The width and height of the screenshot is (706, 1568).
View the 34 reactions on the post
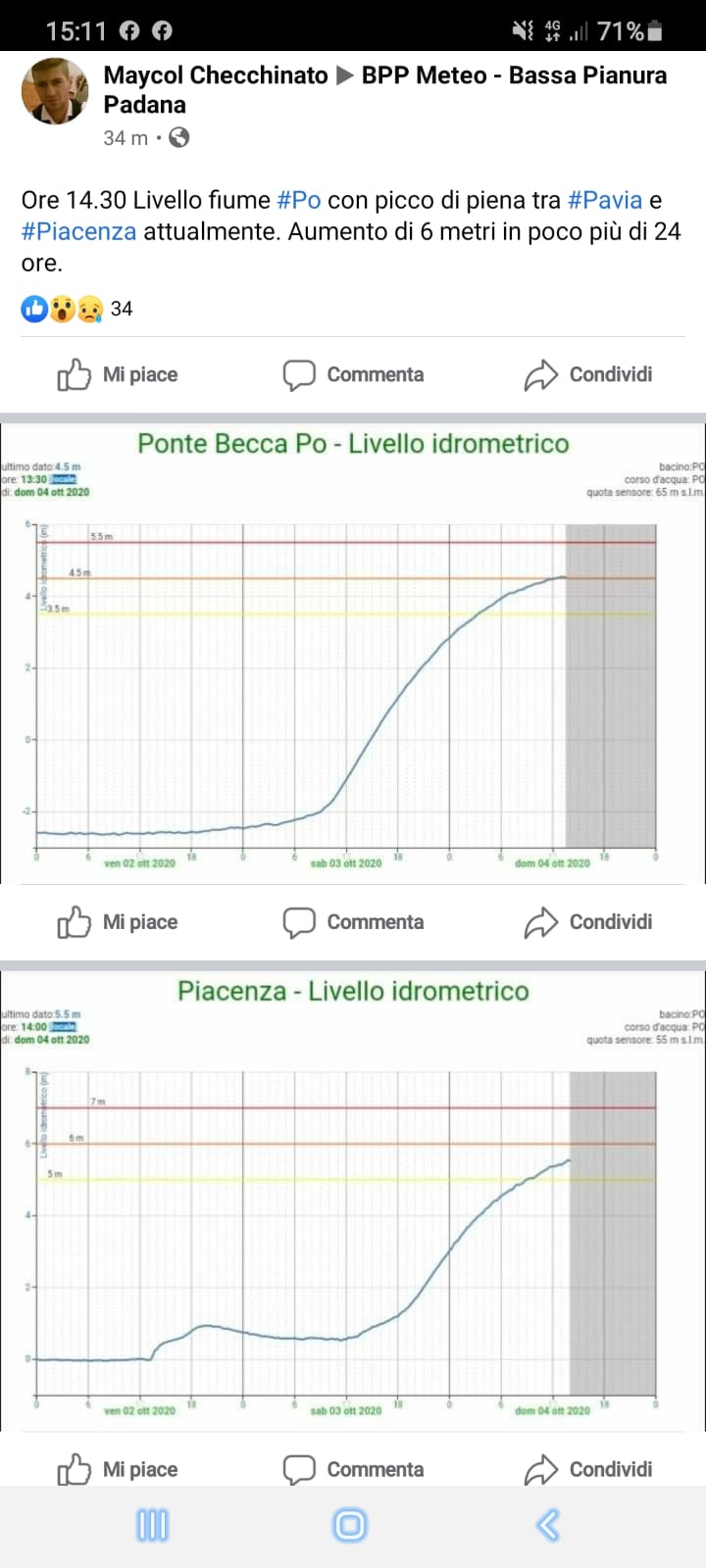(x=76, y=309)
